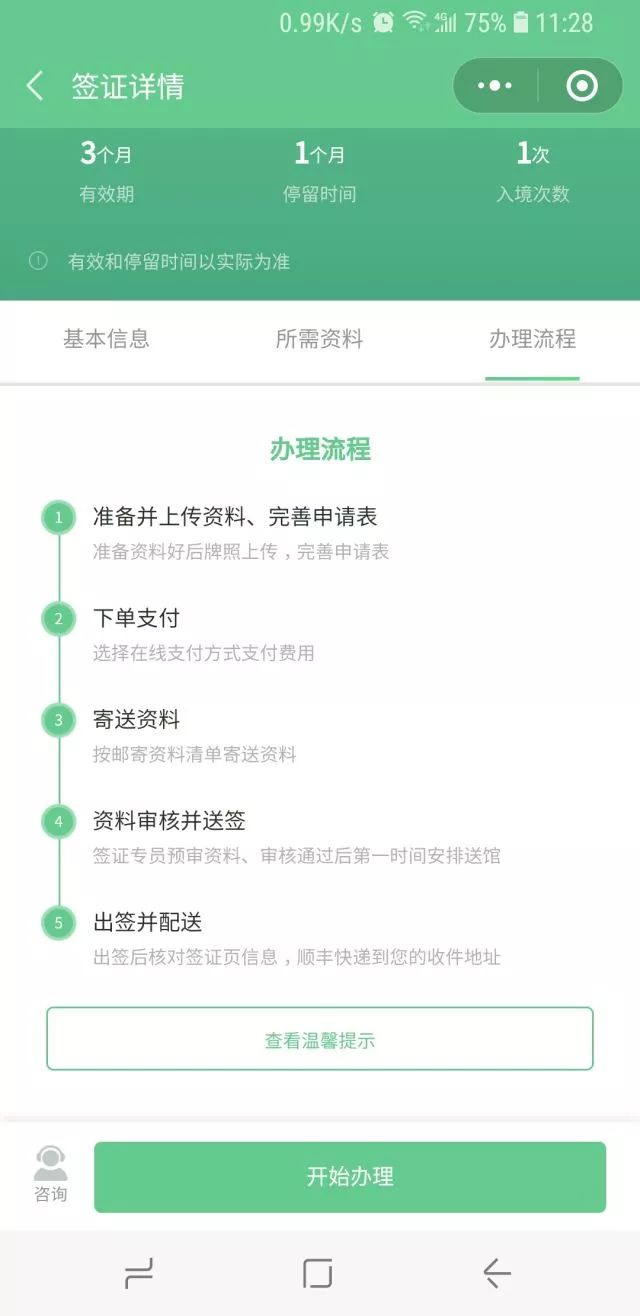Go back from the 签证详情 page
Screen dimensions: 640x1316
pos(35,86)
